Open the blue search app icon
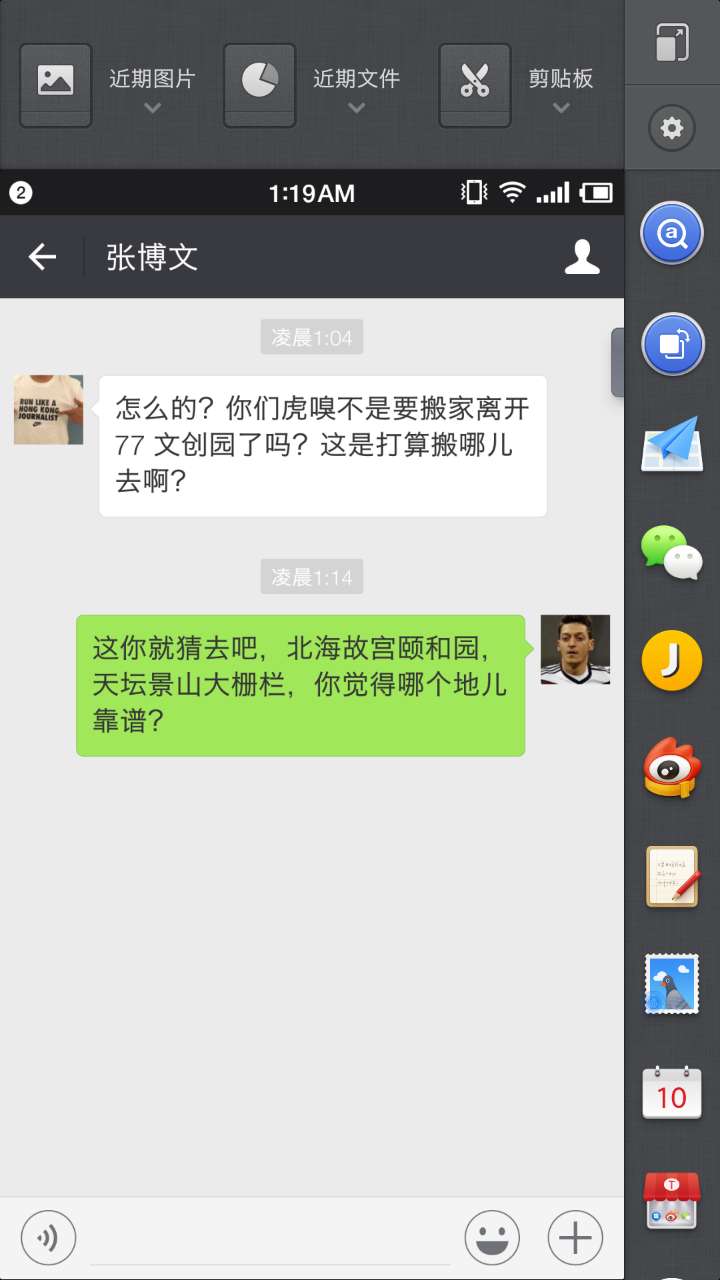 (x=672, y=235)
